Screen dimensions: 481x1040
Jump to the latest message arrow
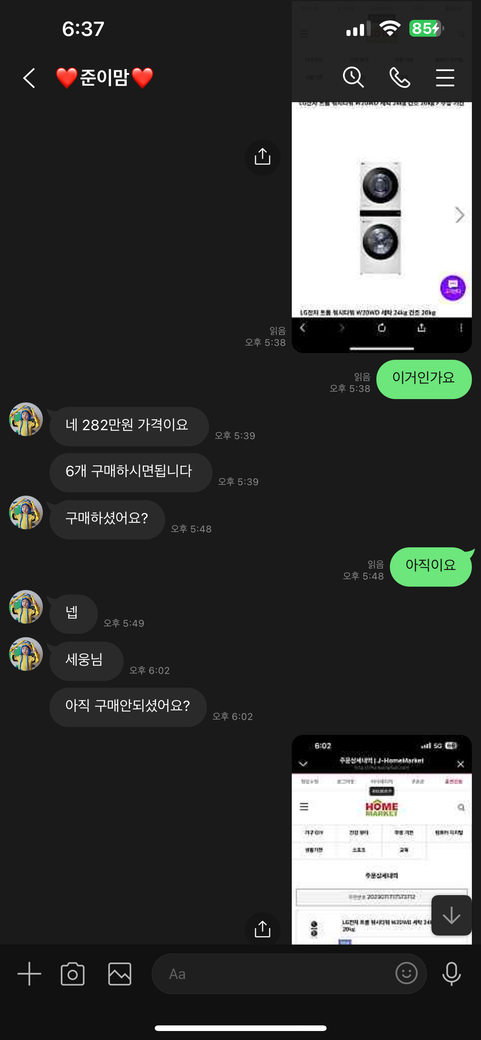pos(451,915)
